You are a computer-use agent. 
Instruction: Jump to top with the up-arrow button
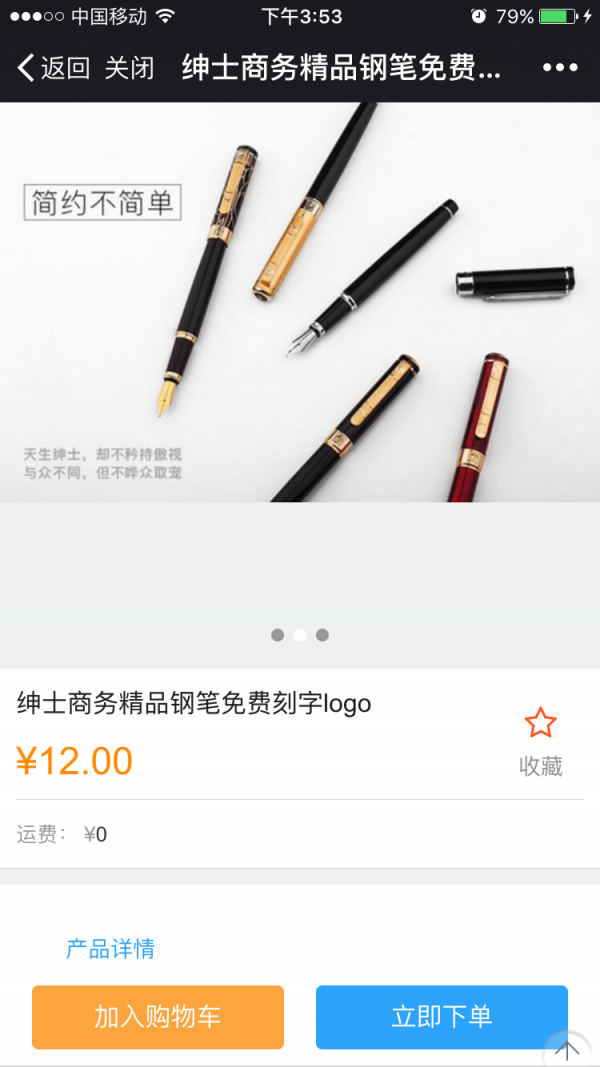pos(568,1049)
